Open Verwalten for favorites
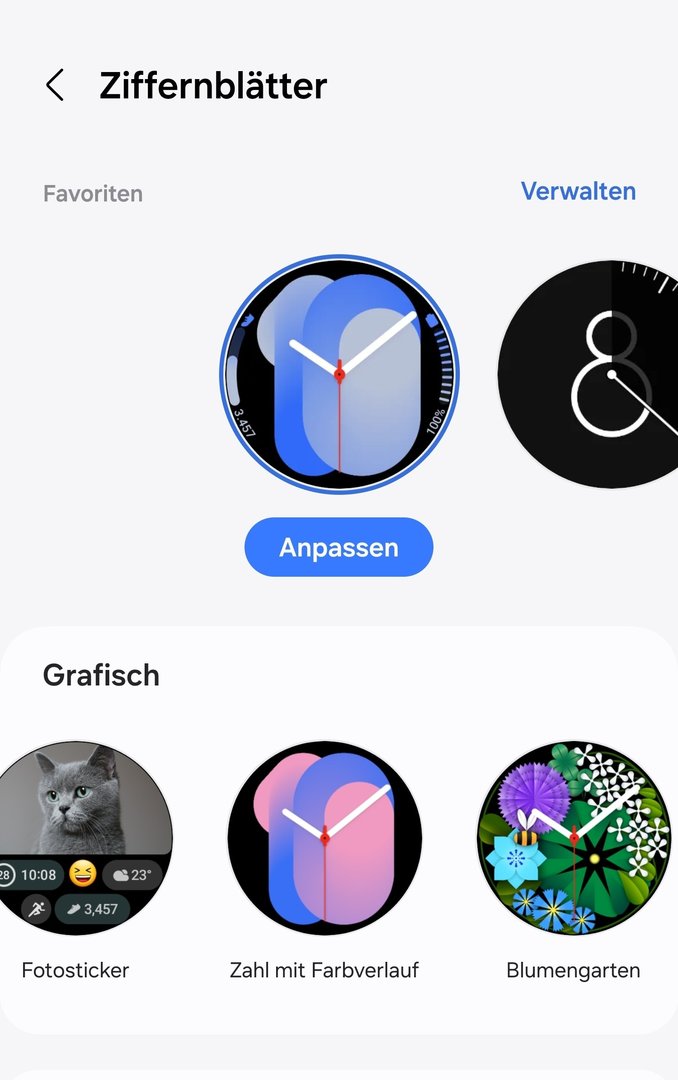 tap(578, 191)
